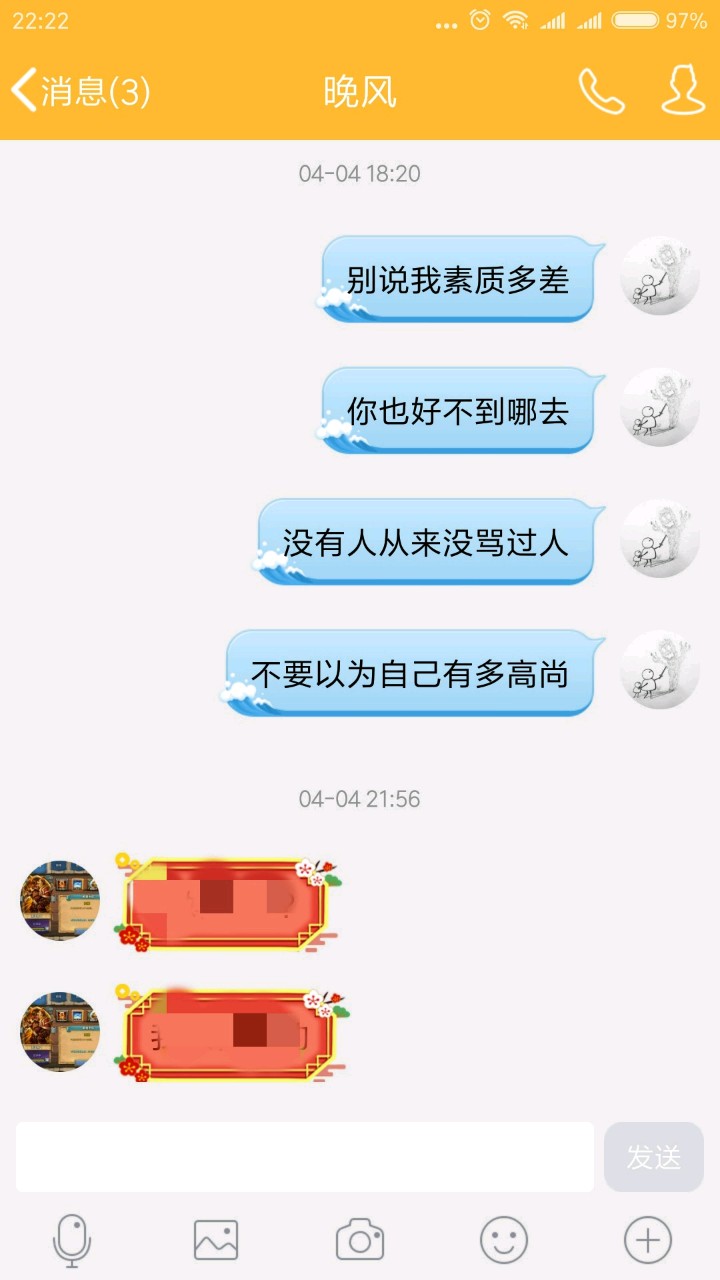Image resolution: width=720 pixels, height=1280 pixels.
Task: Open my avatar beside 别说我素质多差
Action: (x=660, y=276)
